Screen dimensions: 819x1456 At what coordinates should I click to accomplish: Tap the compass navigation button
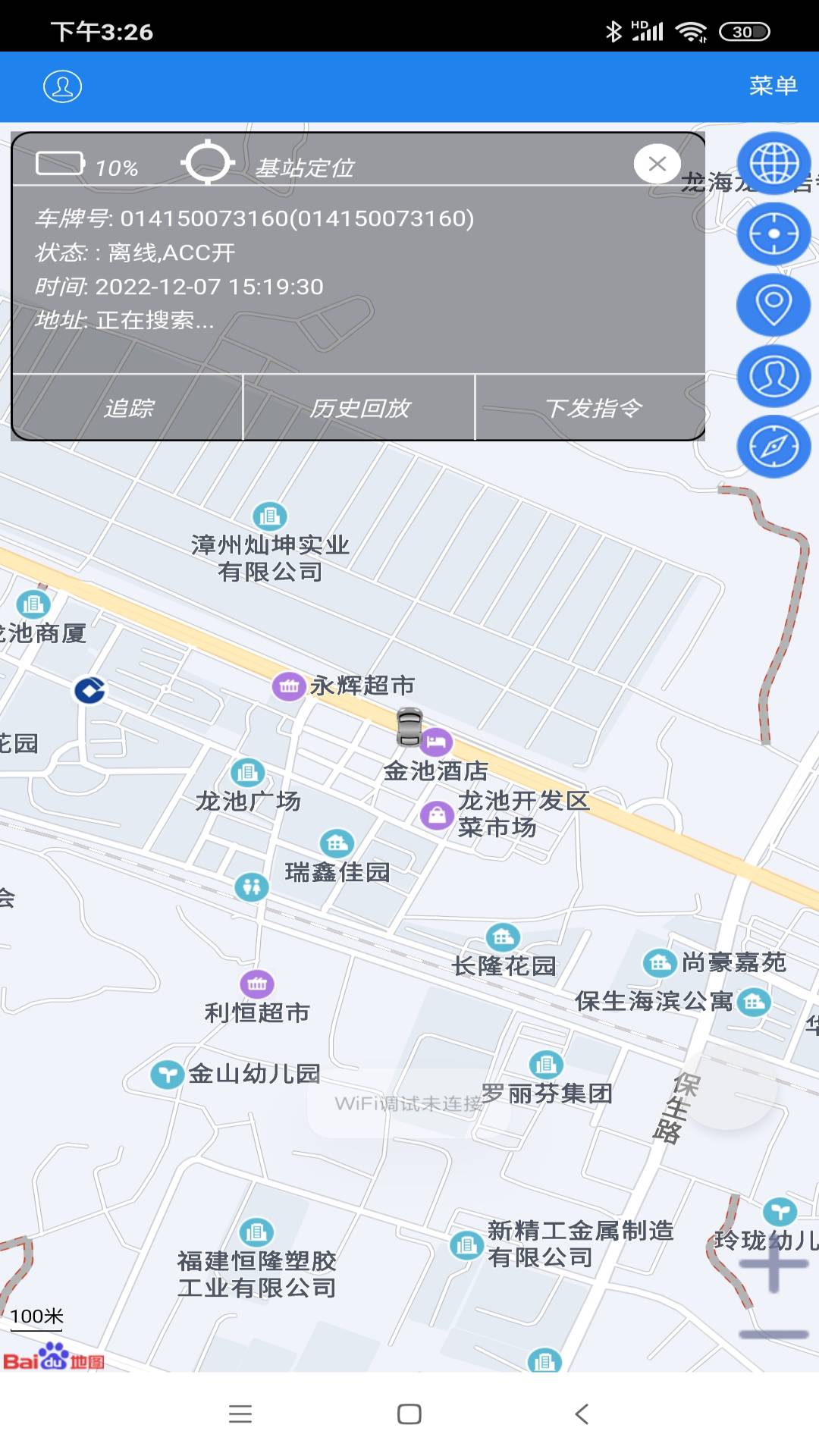(x=773, y=447)
